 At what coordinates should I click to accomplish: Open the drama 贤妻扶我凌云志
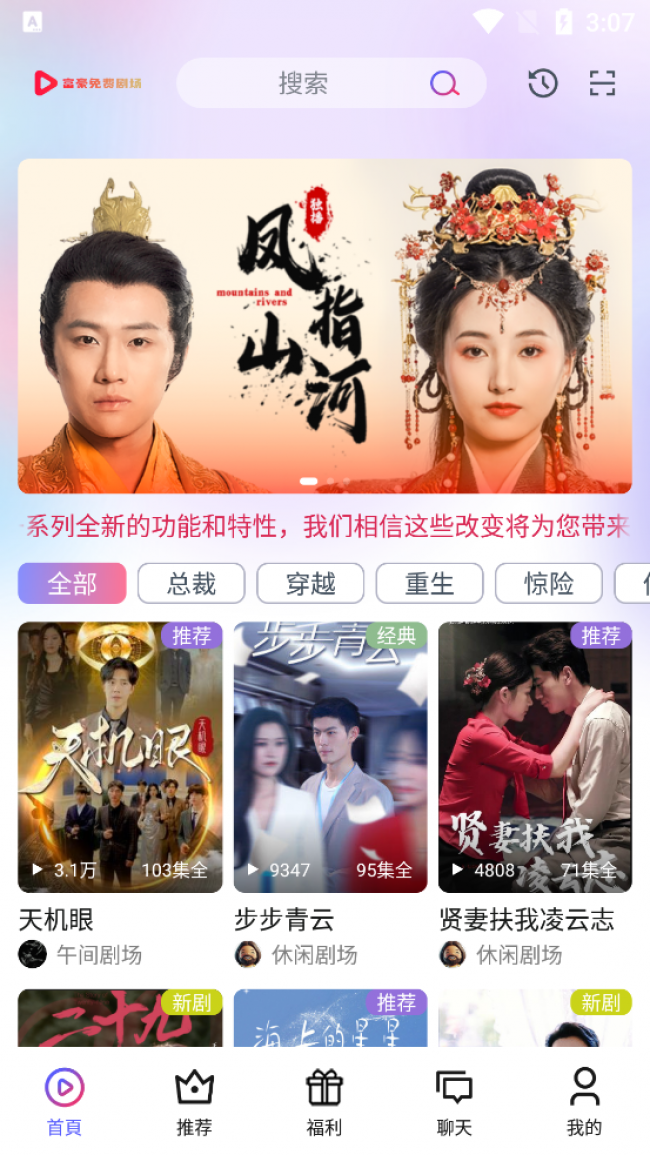(x=535, y=757)
